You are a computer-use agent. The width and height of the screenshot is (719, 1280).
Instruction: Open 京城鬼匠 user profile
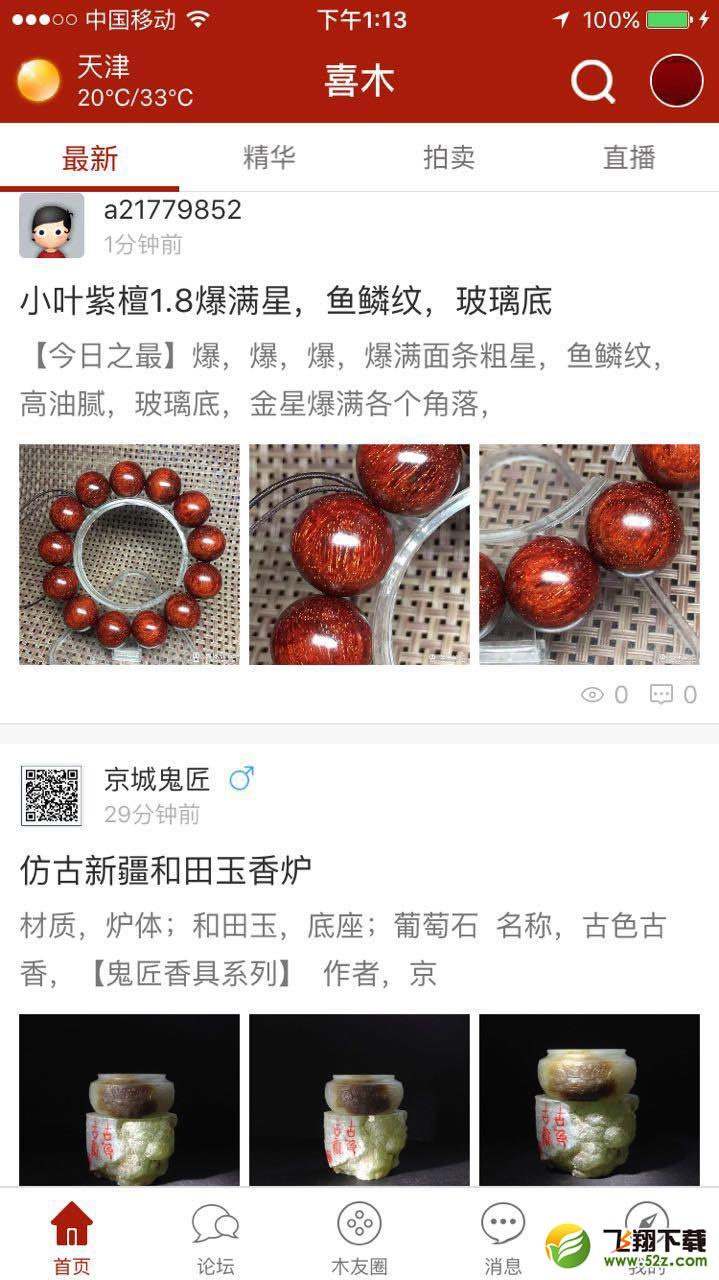[157, 779]
